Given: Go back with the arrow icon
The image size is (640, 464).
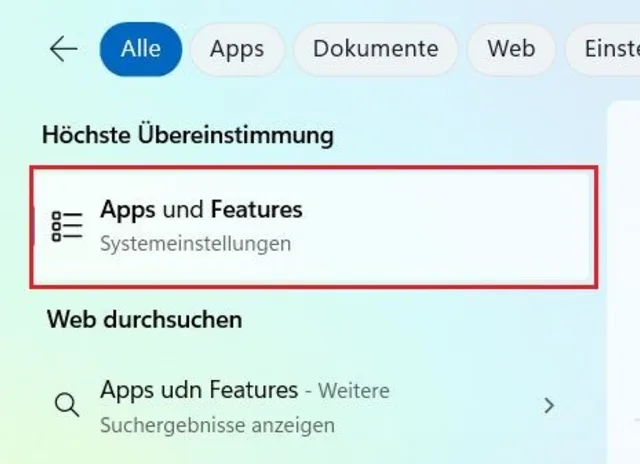Looking at the screenshot, I should coord(64,49).
